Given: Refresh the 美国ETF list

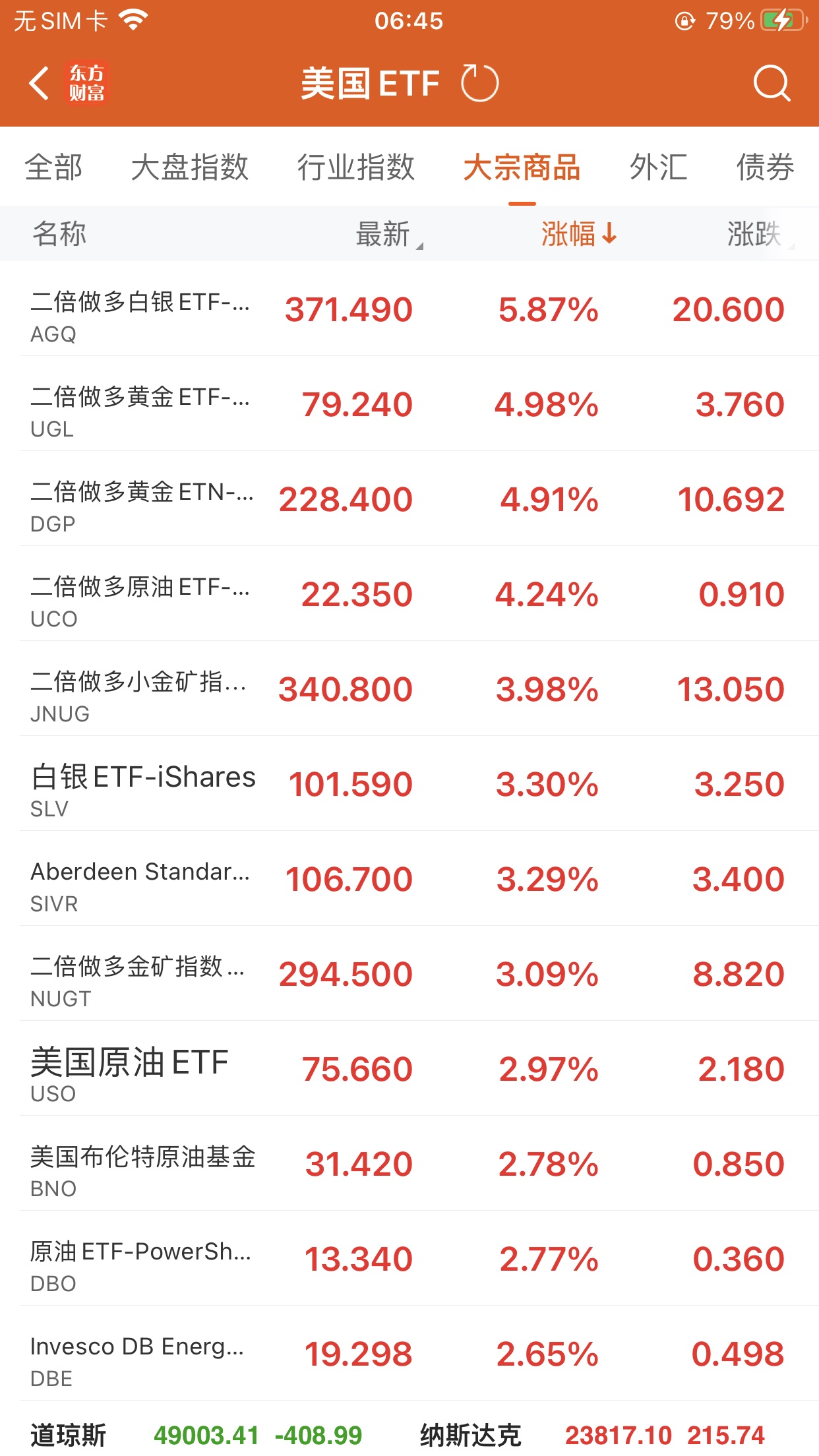Looking at the screenshot, I should 479,84.
